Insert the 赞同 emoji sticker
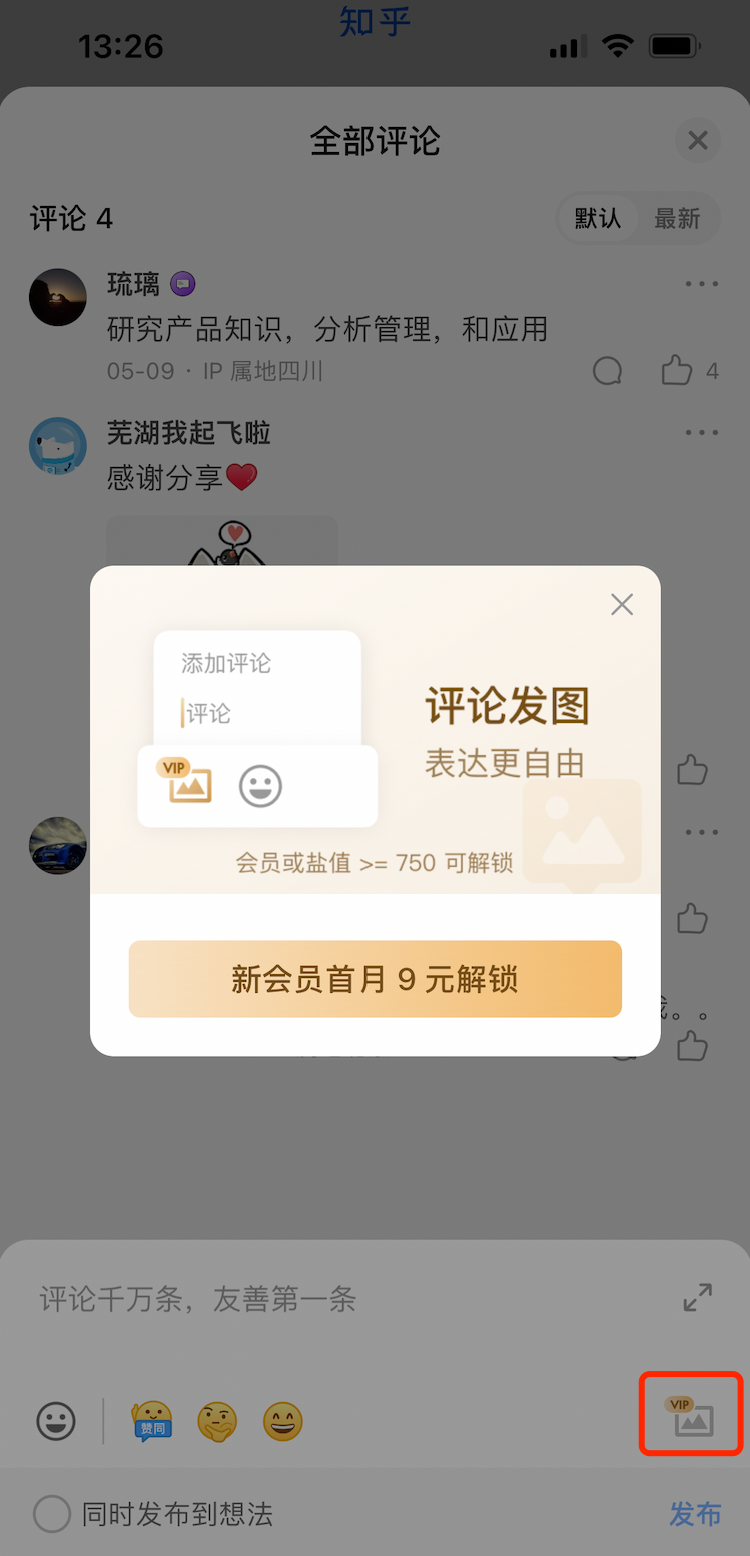The width and height of the screenshot is (750, 1556). (x=152, y=1421)
